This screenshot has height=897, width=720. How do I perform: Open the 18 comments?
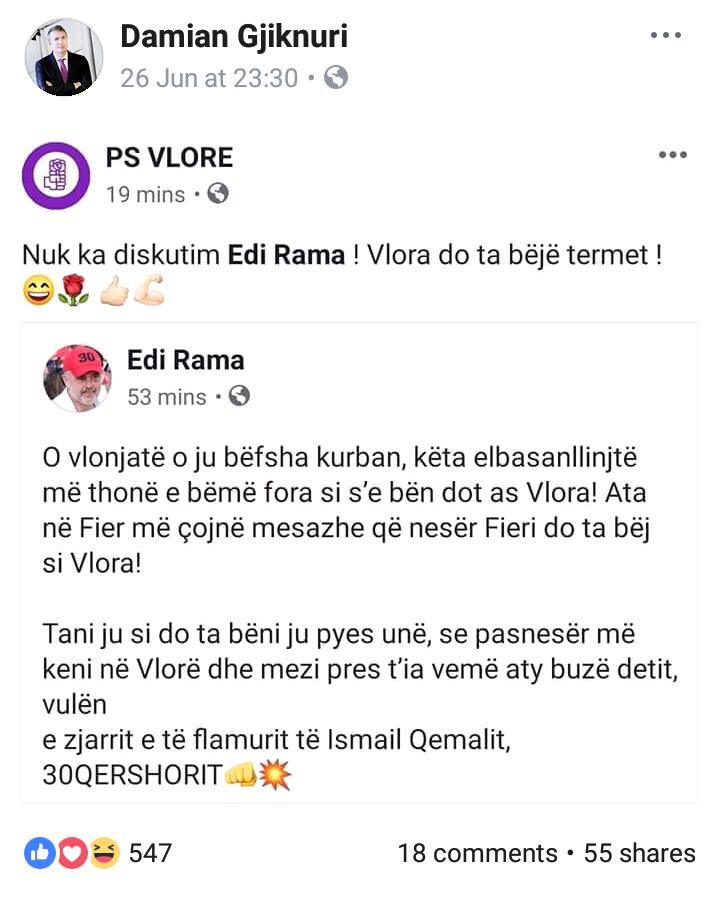coord(477,853)
